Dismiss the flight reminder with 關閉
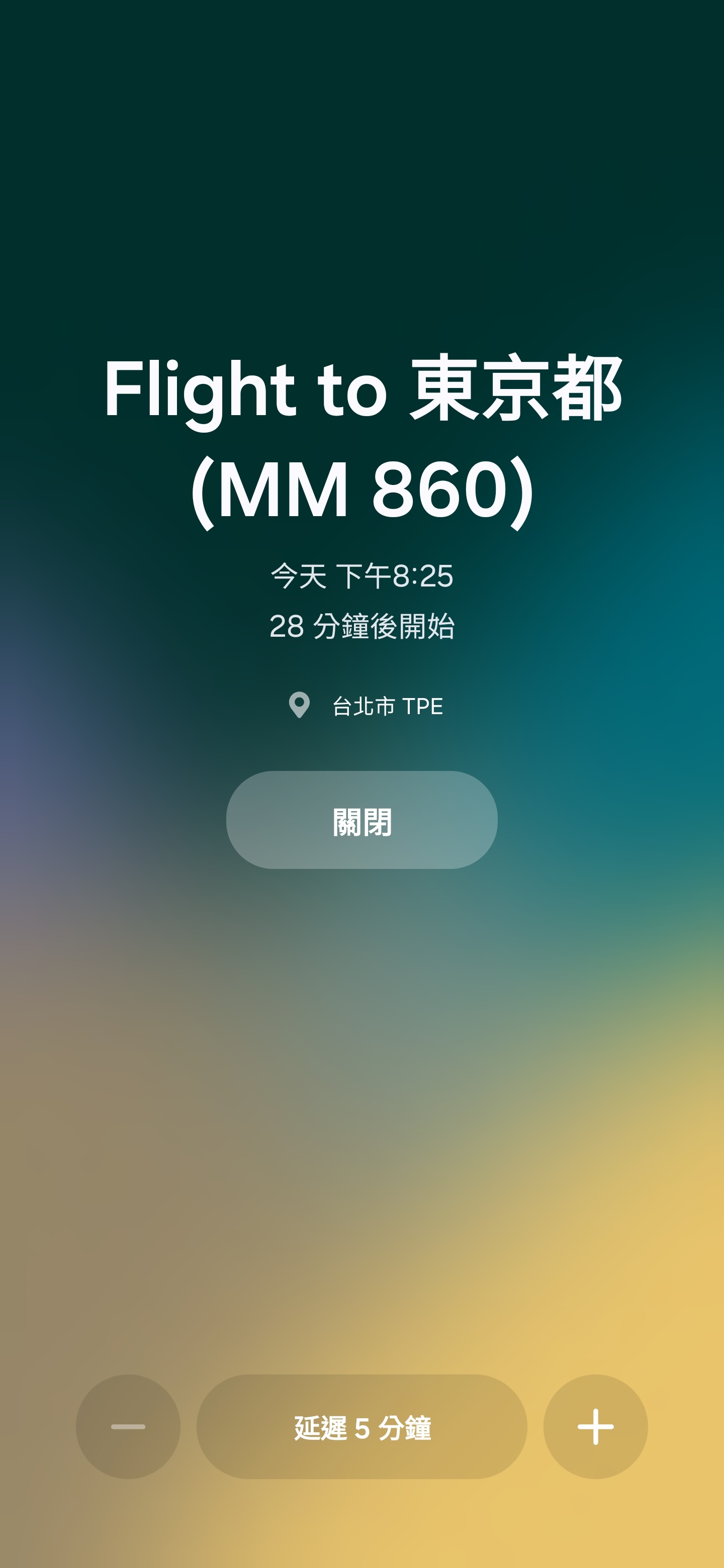724x1568 pixels. point(361,820)
